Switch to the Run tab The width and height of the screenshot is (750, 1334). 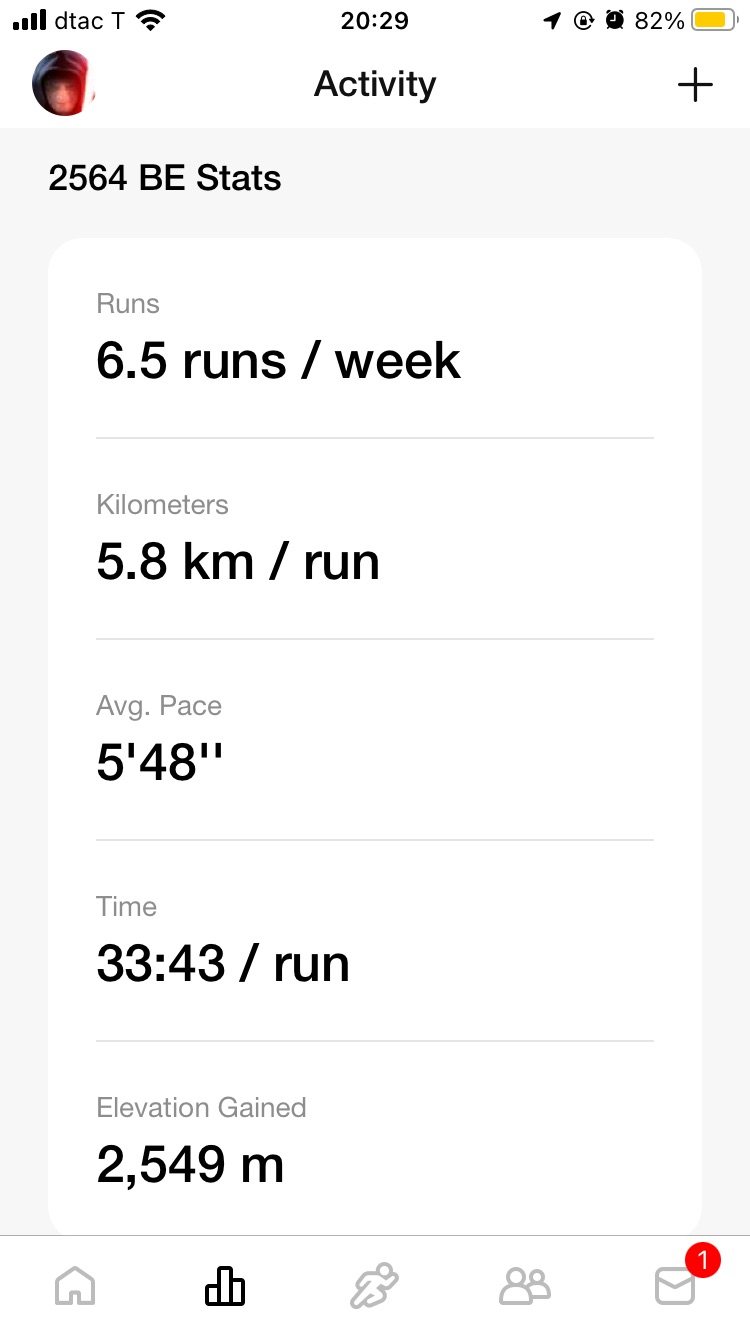[375, 1285]
